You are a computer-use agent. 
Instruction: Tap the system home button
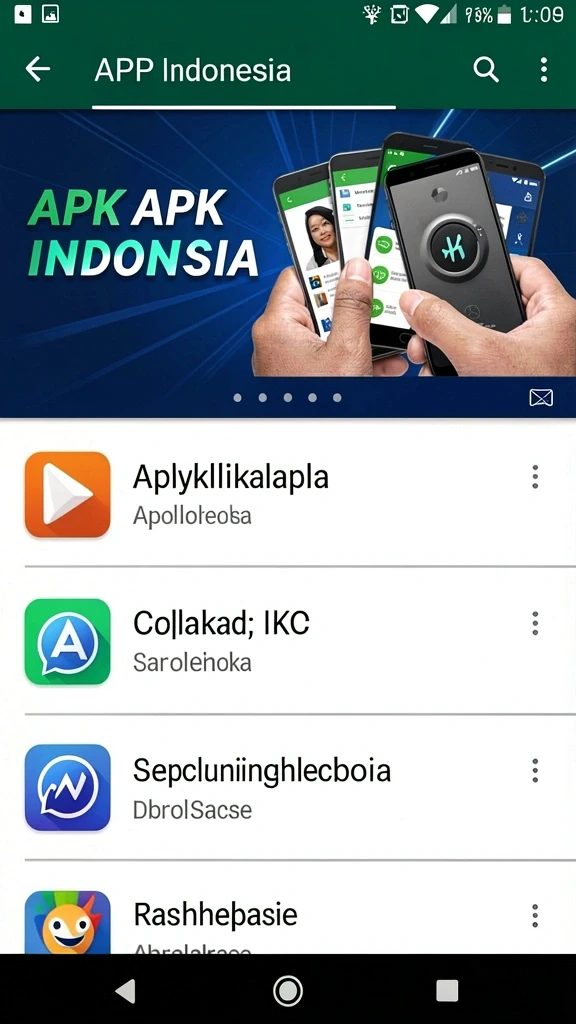tap(288, 991)
